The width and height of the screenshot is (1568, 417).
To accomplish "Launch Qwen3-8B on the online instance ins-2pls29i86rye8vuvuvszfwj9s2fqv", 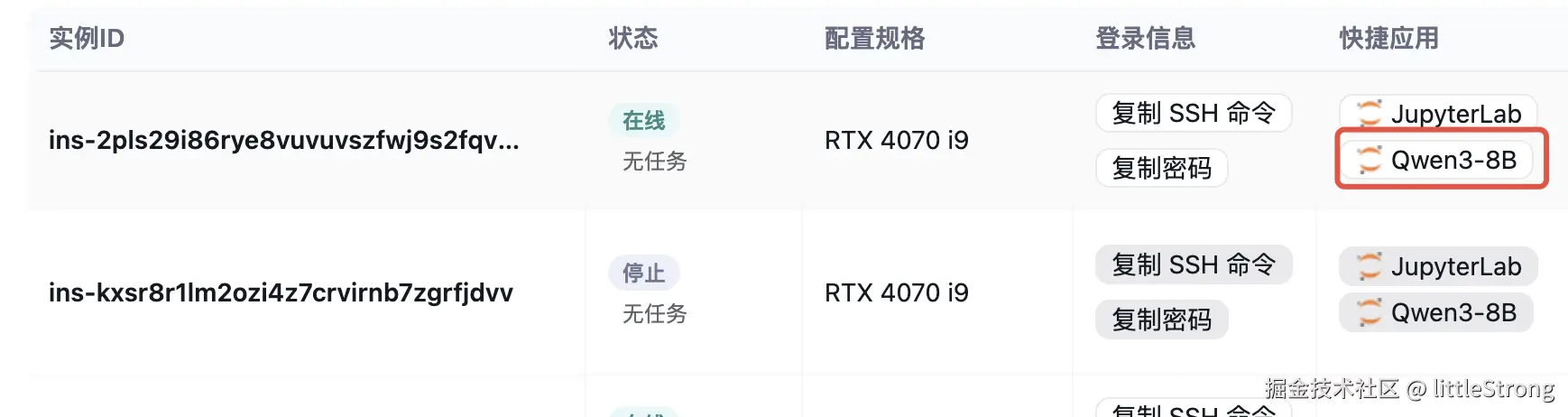I will click(x=1437, y=160).
